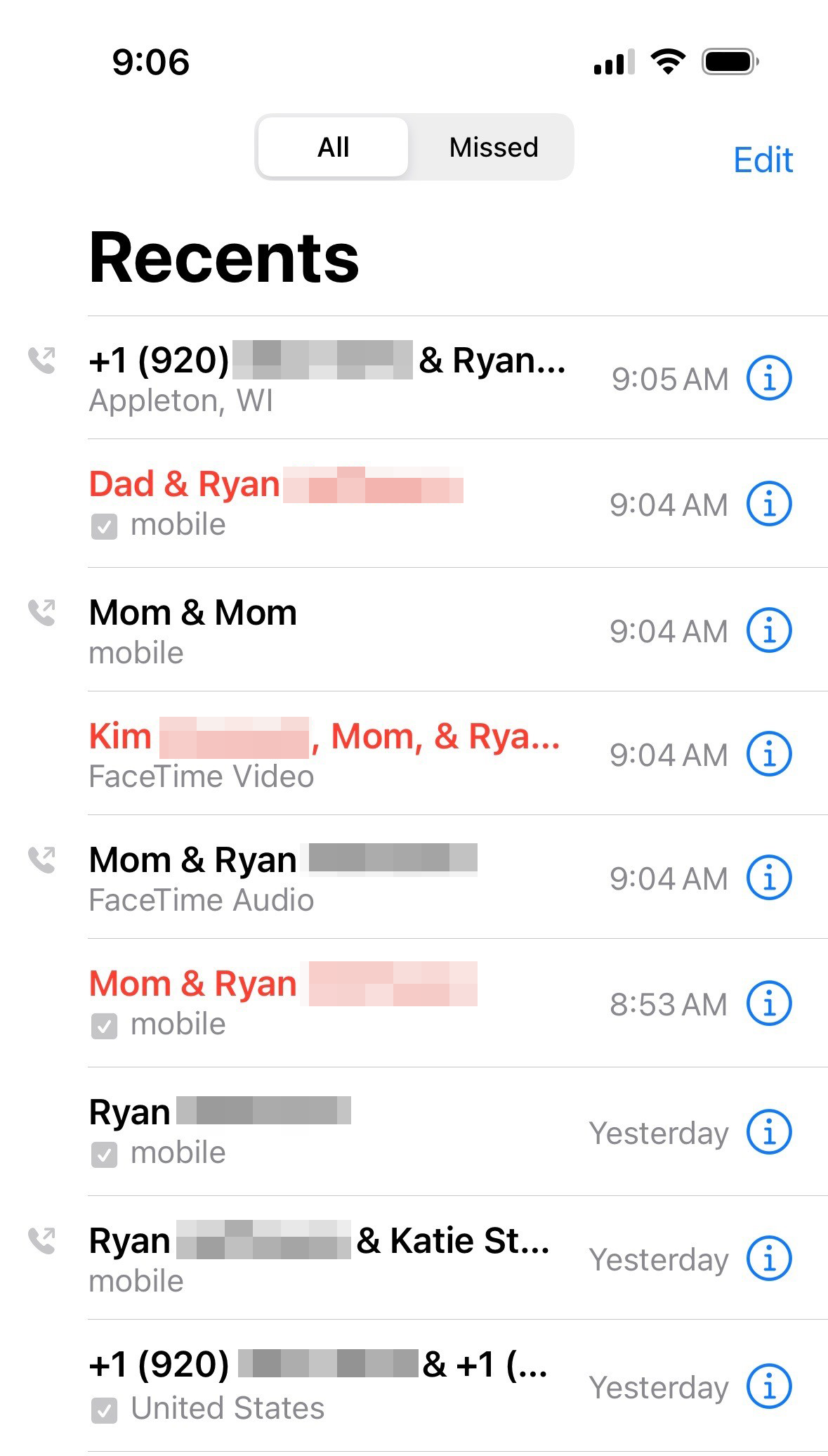The height and width of the screenshot is (1456, 828).
Task: Show info for the 8:53 AM call
Action: point(769,1003)
